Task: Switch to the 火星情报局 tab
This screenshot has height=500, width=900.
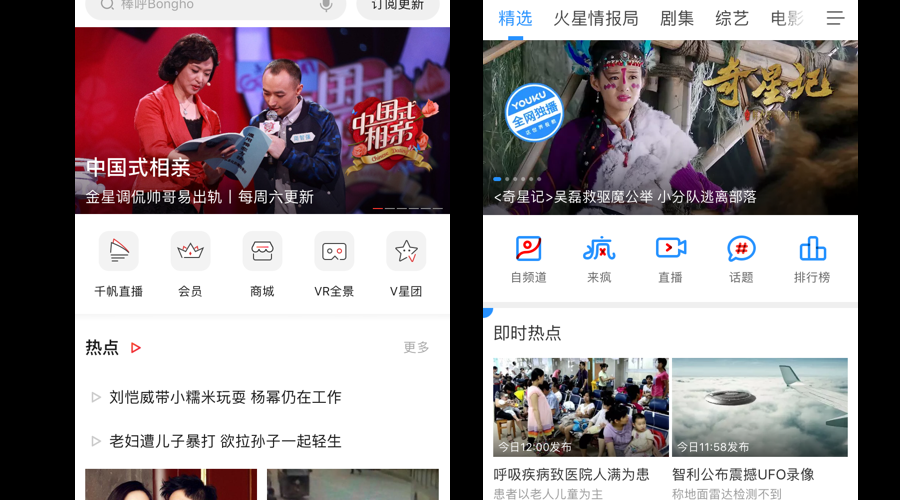Action: coord(595,18)
